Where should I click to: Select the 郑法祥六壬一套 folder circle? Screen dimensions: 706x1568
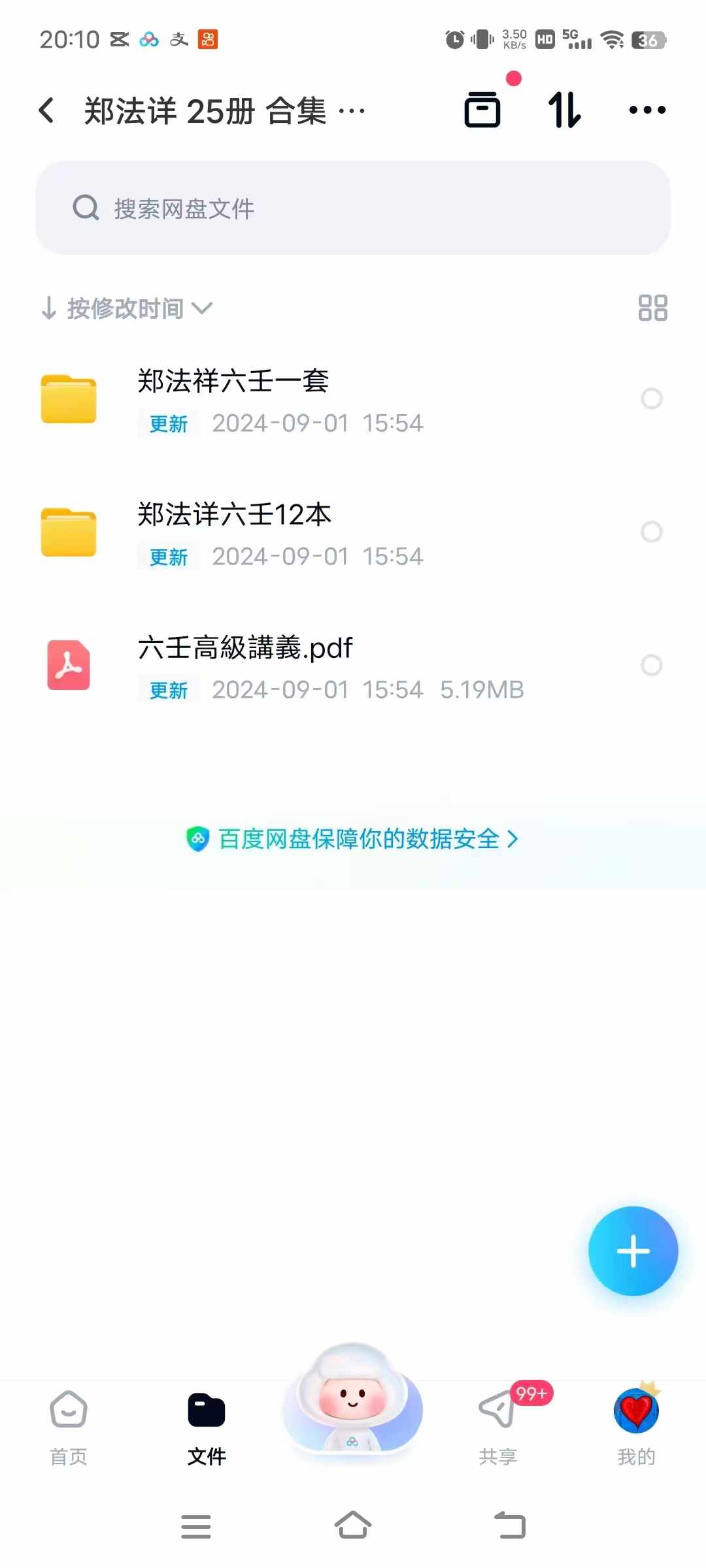coord(651,399)
